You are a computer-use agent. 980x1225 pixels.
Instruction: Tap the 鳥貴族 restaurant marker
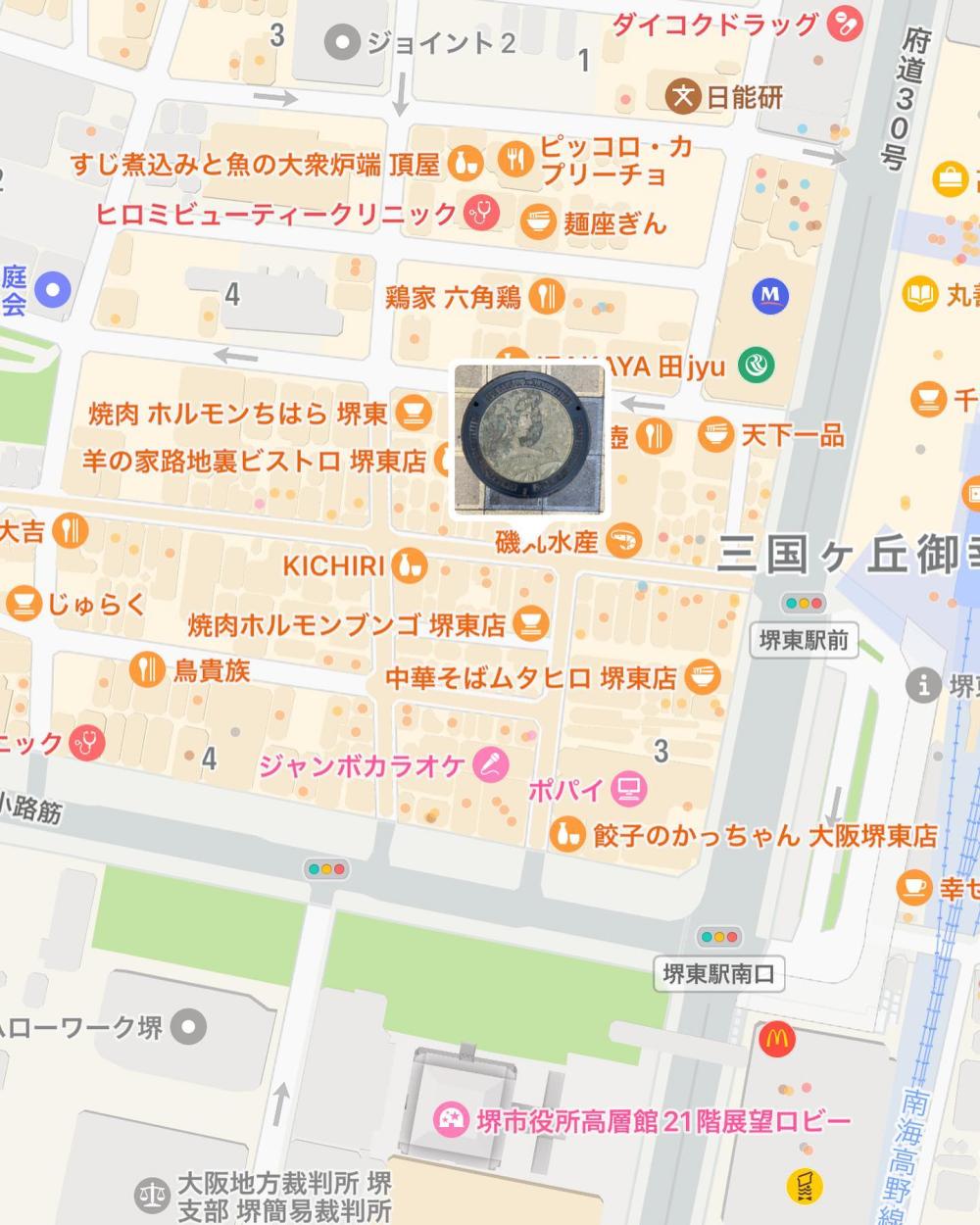coord(147,670)
